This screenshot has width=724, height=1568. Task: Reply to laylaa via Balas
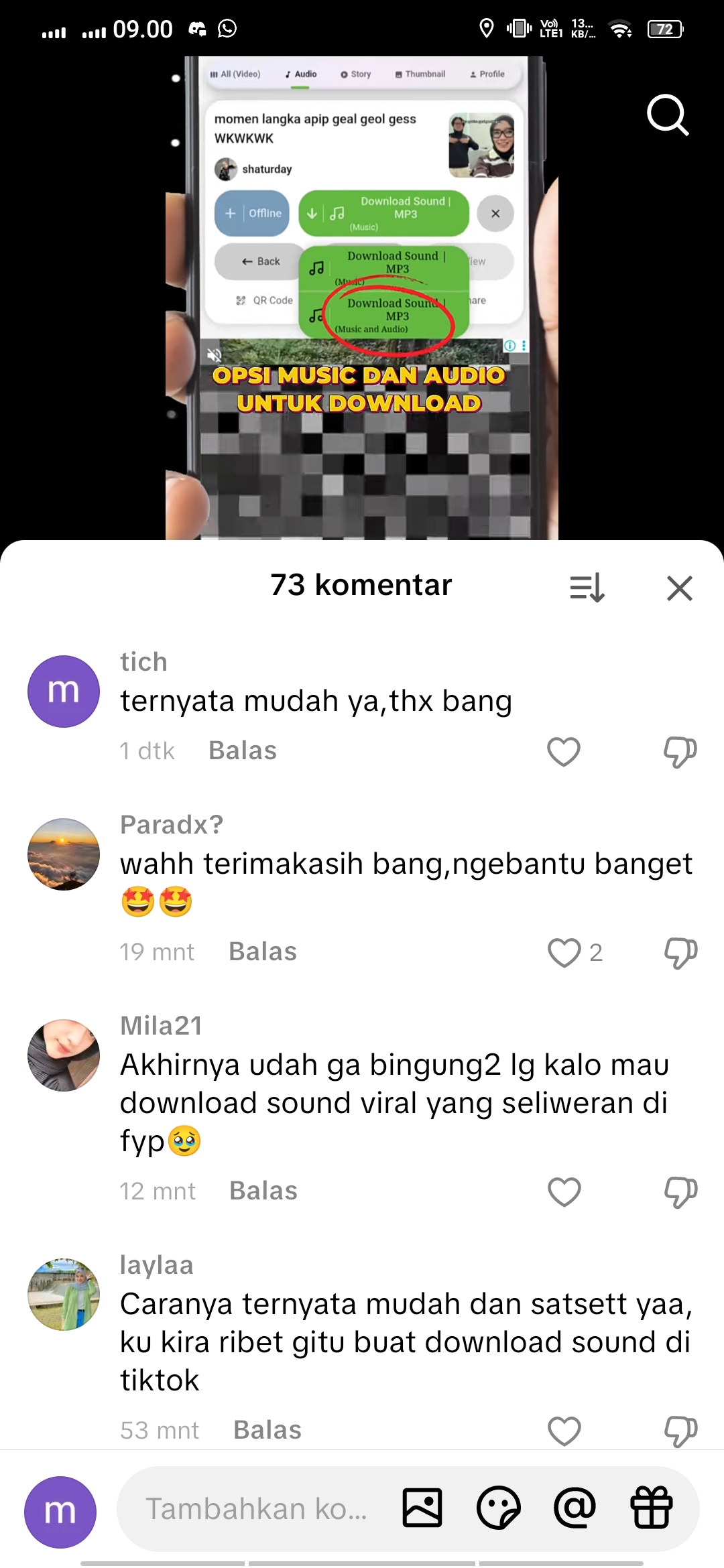pyautogui.click(x=267, y=1430)
